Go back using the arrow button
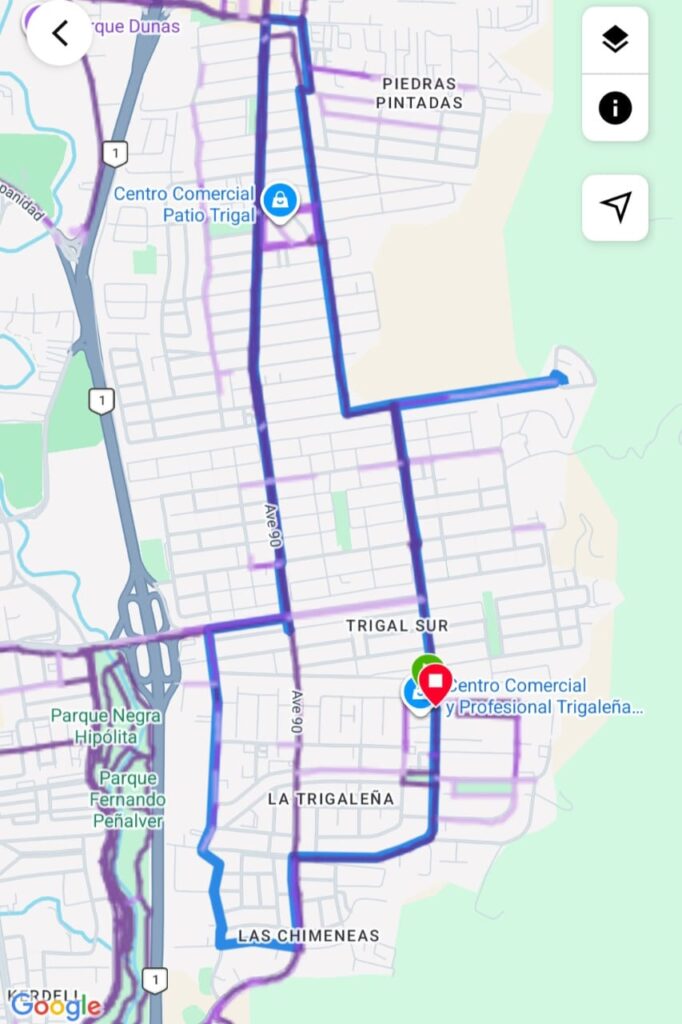The width and height of the screenshot is (682, 1024). [60, 33]
